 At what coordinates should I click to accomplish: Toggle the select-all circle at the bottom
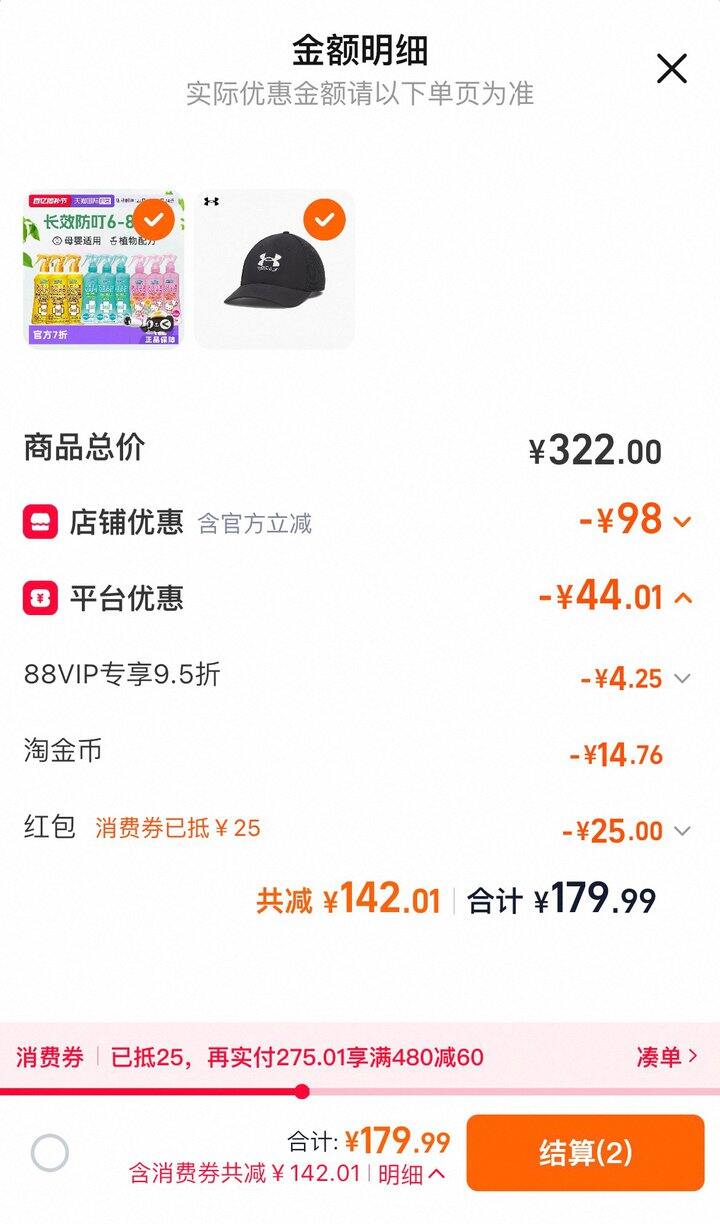click(50, 1153)
